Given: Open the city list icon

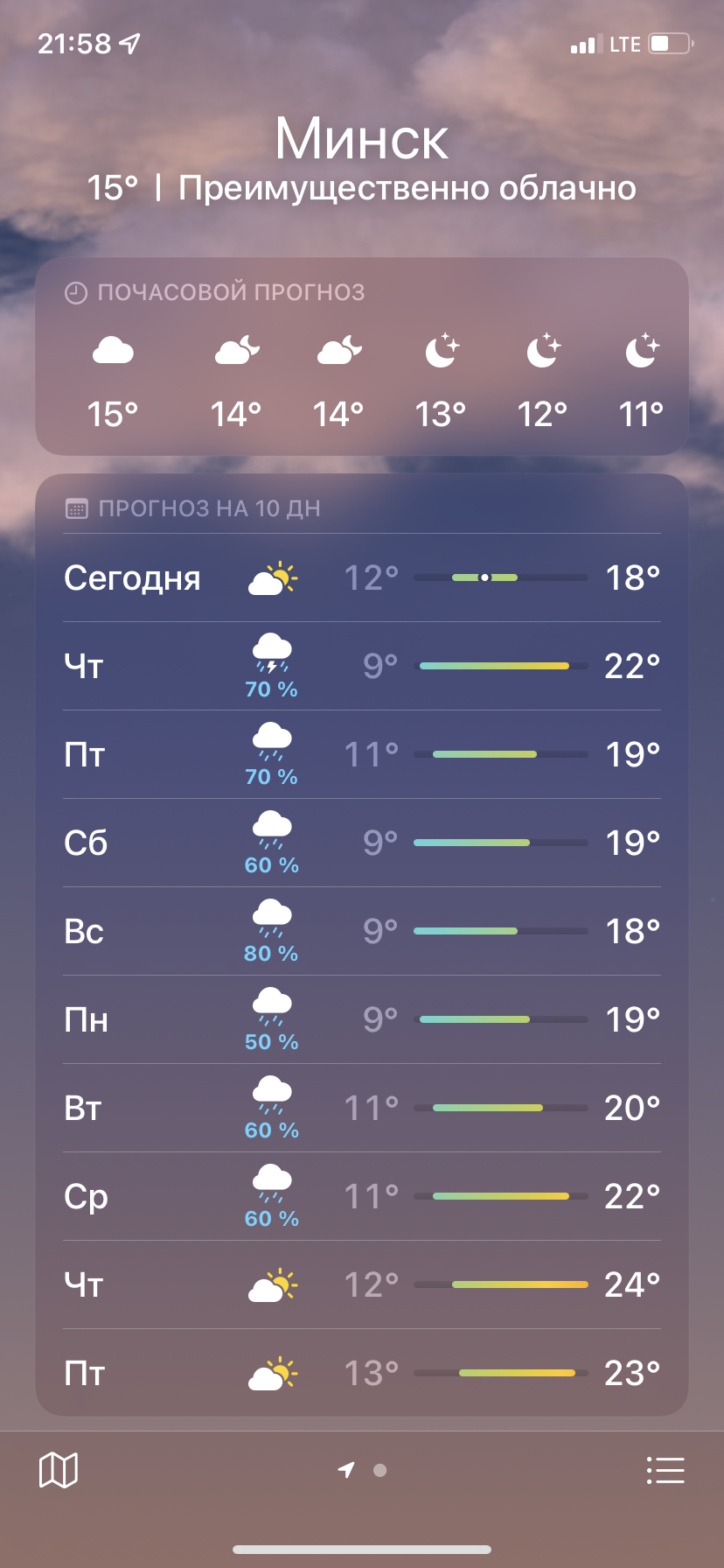Looking at the screenshot, I should coord(665,1470).
